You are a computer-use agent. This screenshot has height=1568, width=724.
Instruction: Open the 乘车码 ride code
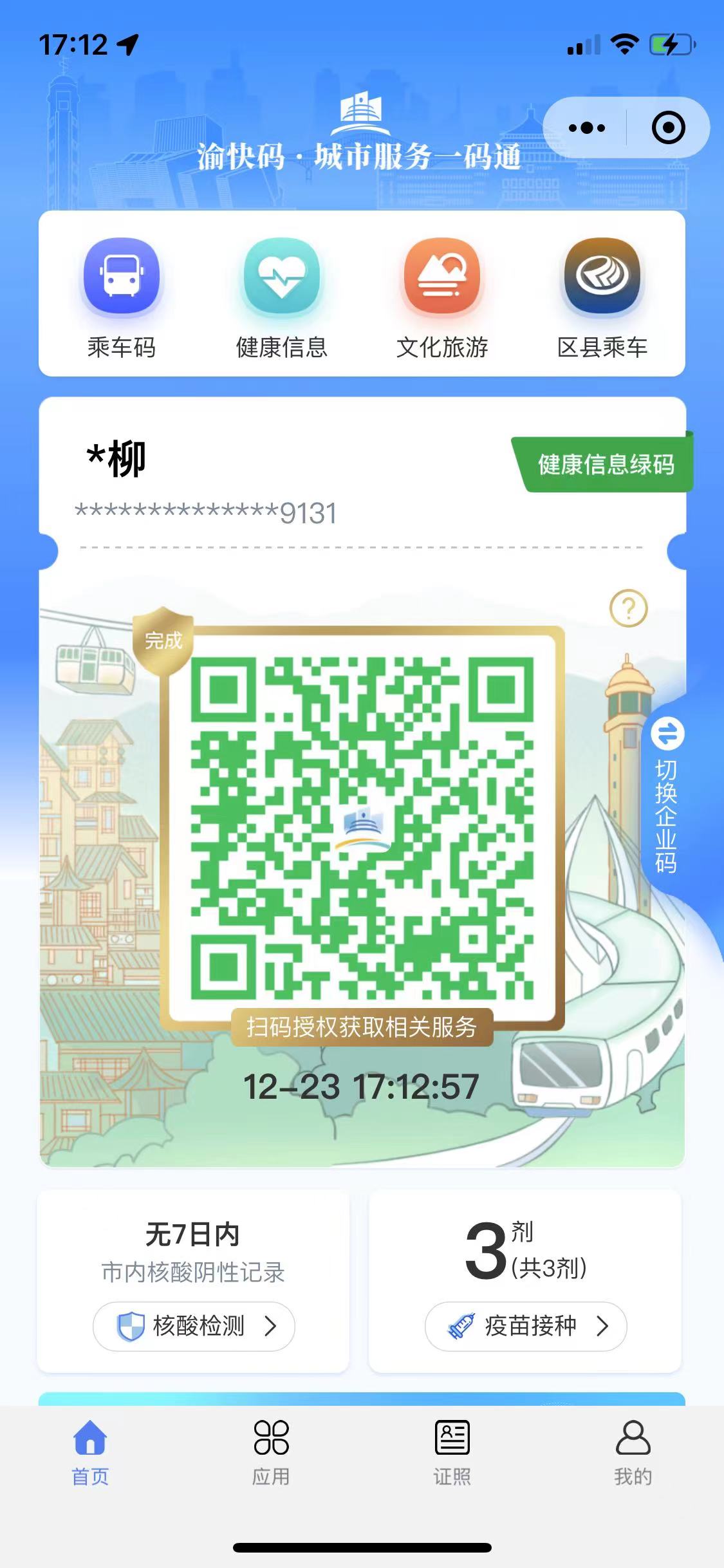(122, 297)
